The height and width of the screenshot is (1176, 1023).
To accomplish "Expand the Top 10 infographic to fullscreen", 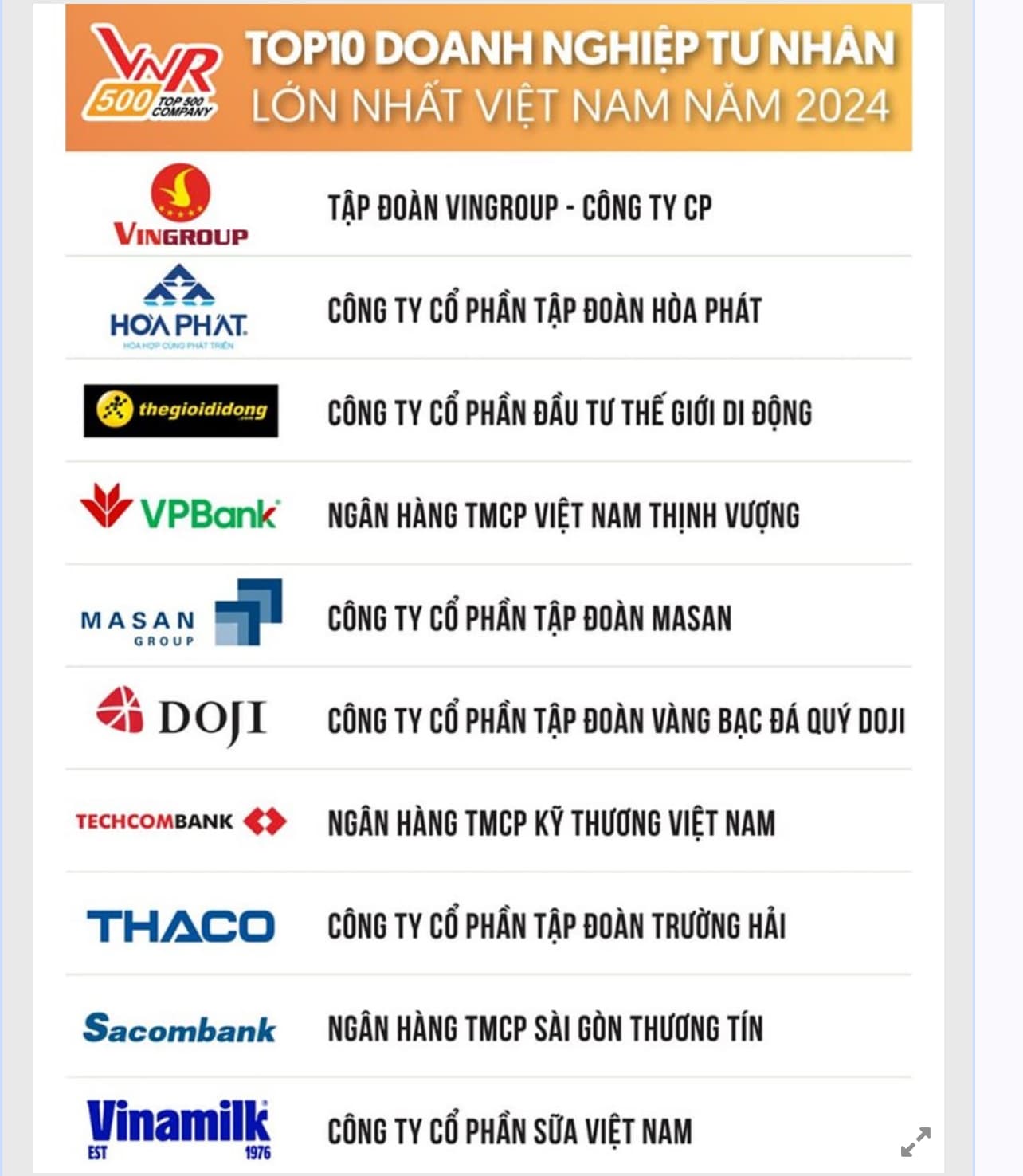I will pyautogui.click(x=915, y=1142).
